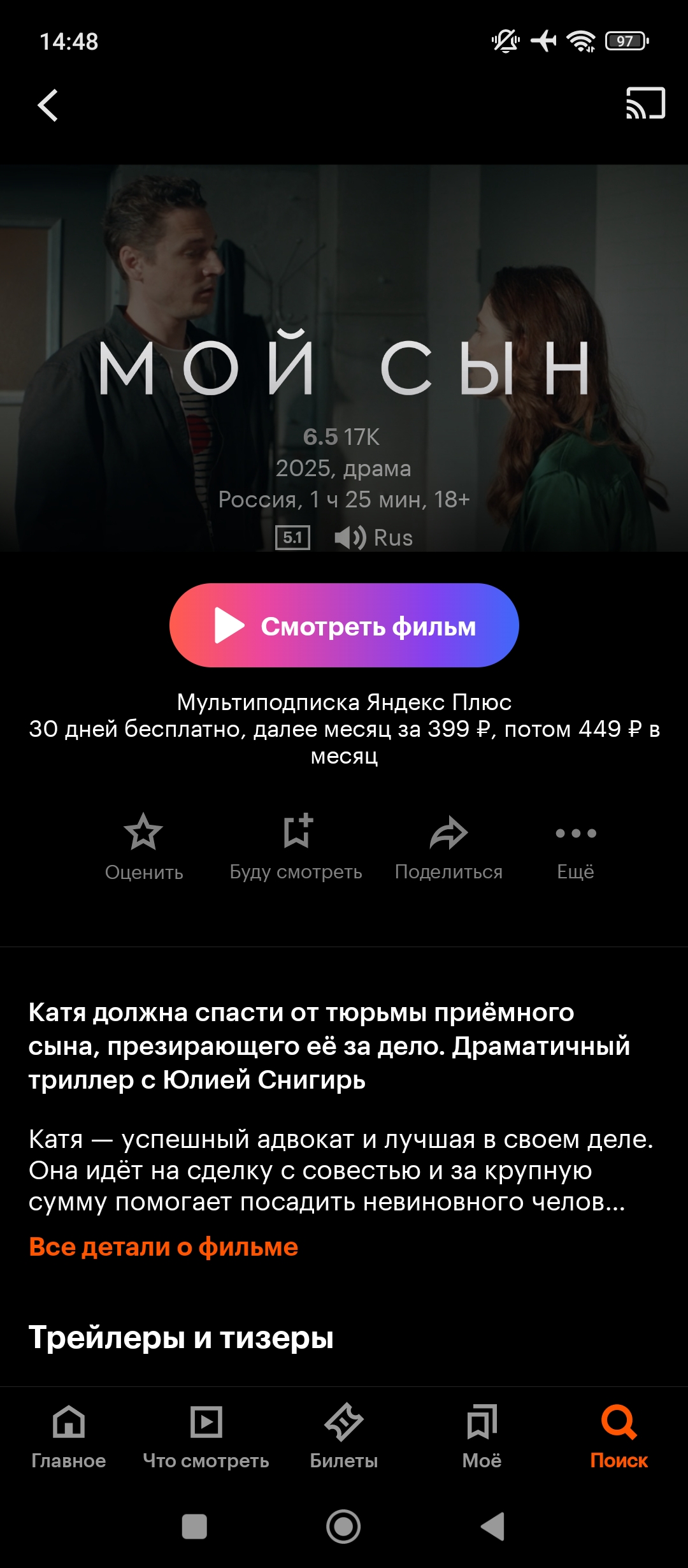Screen dimensions: 688x1568
Task: Open recent apps with the square button
Action: tap(194, 1527)
